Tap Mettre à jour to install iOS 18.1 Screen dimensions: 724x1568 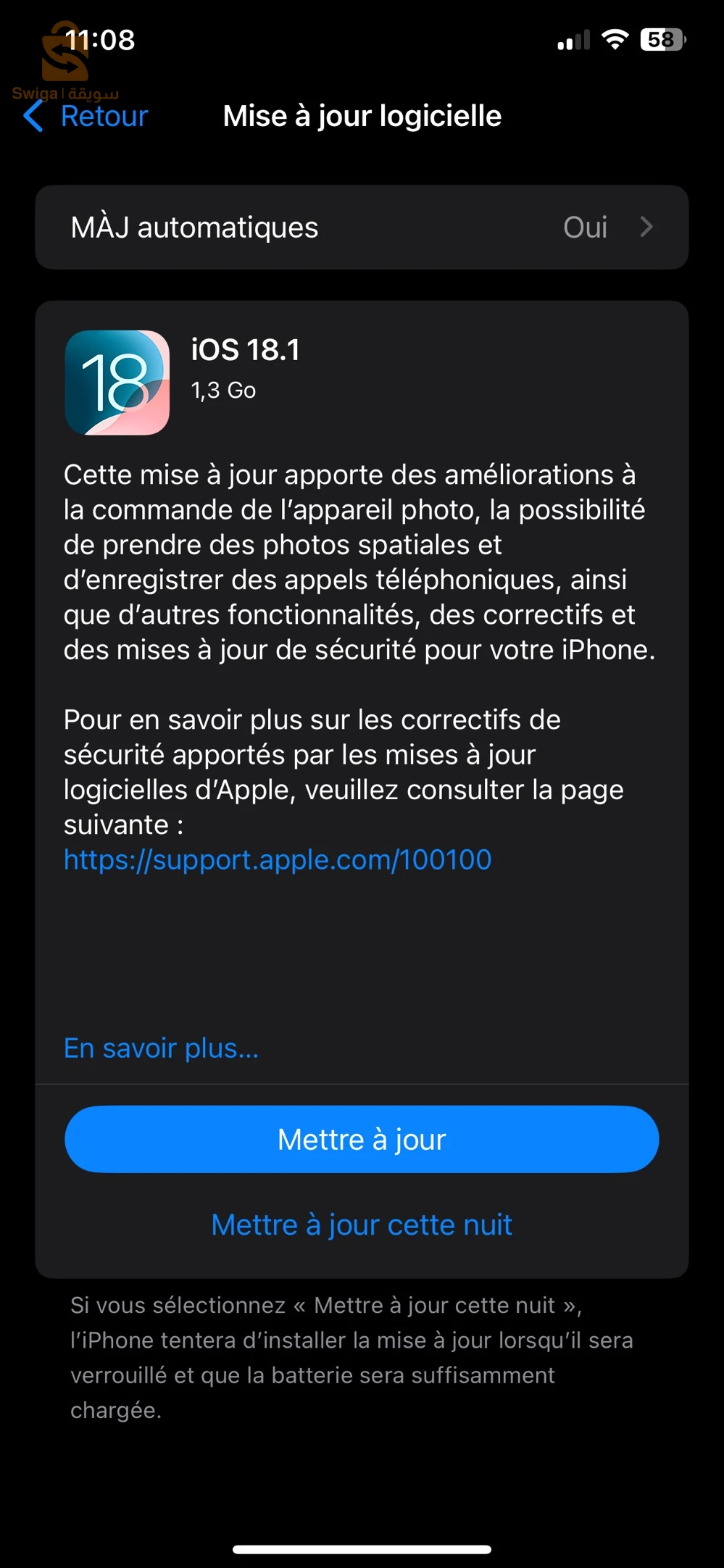coord(362,1139)
